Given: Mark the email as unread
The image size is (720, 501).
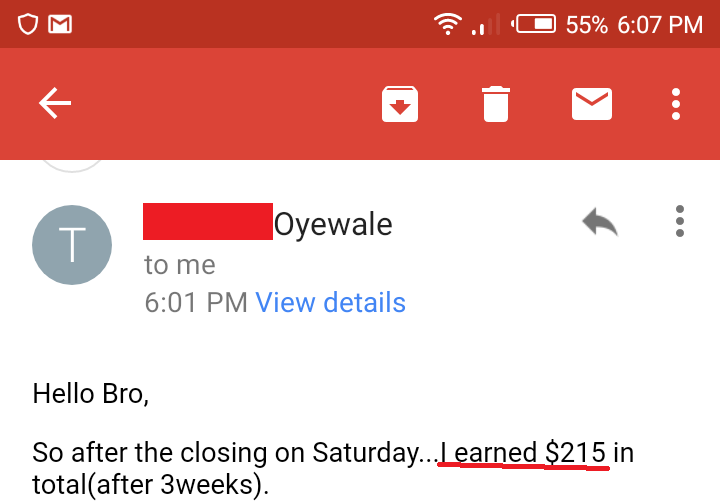Looking at the screenshot, I should click(591, 104).
